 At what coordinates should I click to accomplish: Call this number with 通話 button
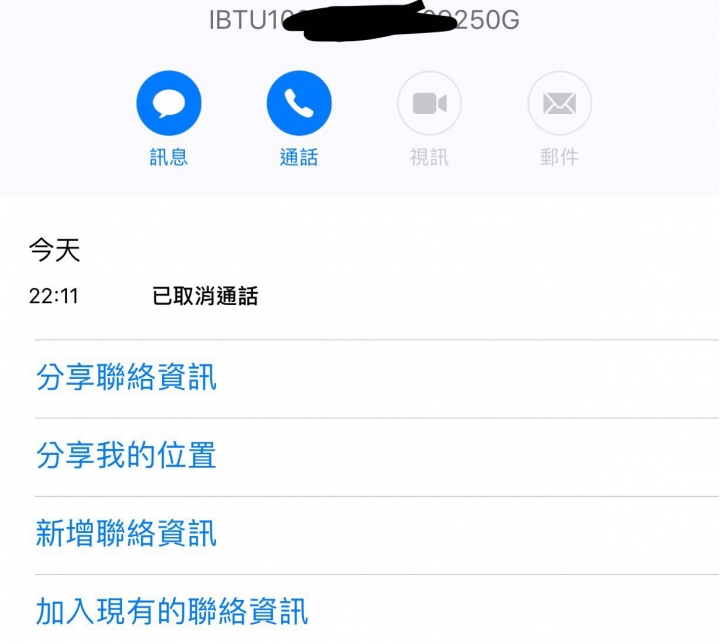pos(299,103)
